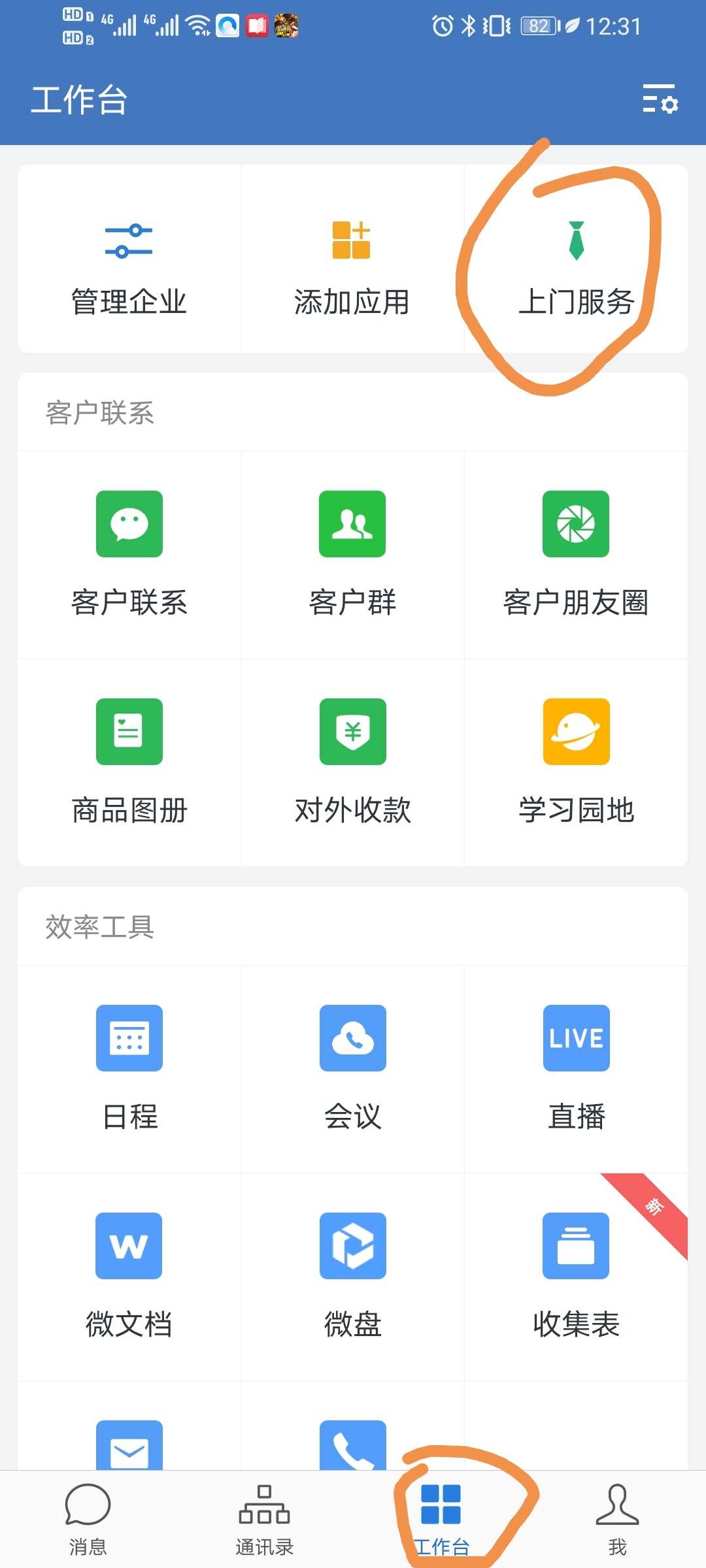Image resolution: width=706 pixels, height=1568 pixels.
Task: Open 商品图册 product catalog
Action: point(129,760)
